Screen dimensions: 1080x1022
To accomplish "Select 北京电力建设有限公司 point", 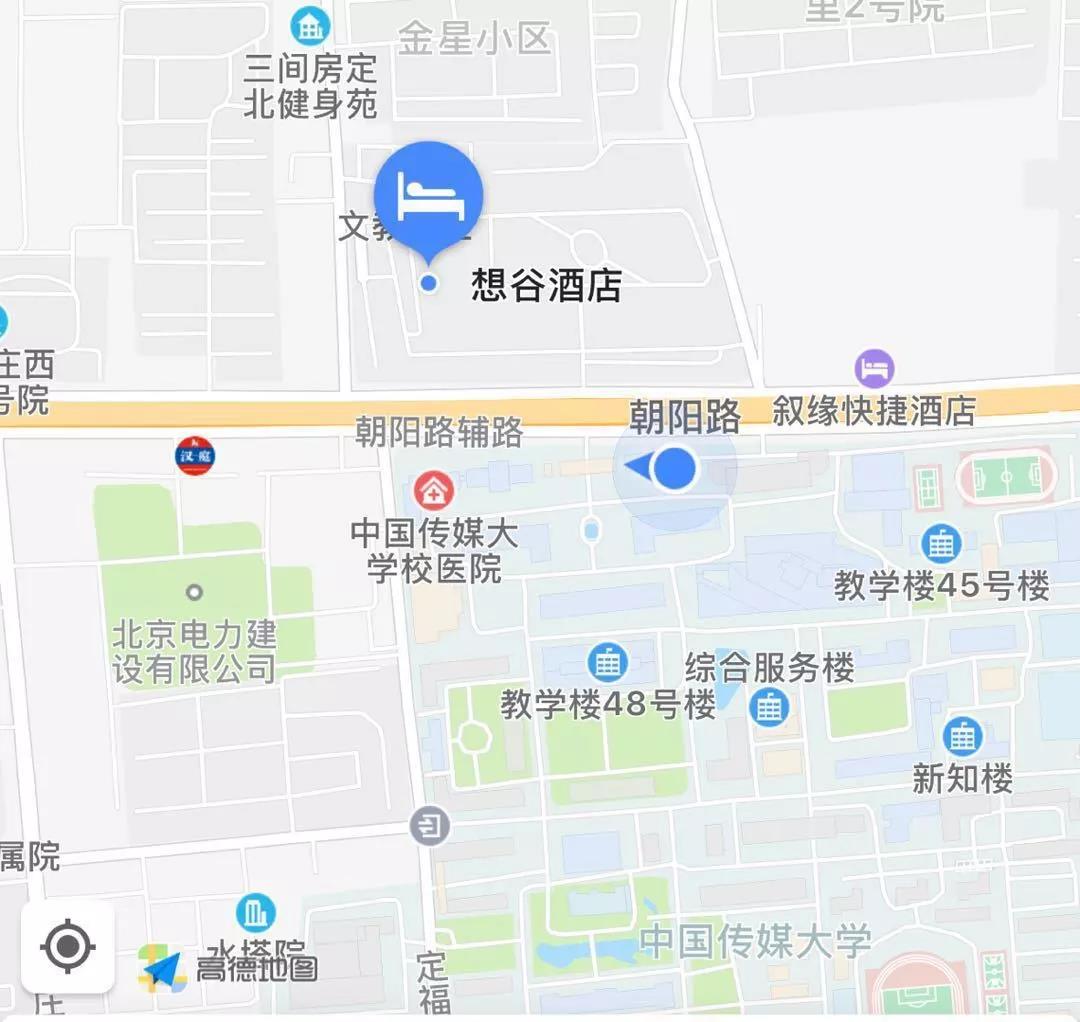I will 194,592.
